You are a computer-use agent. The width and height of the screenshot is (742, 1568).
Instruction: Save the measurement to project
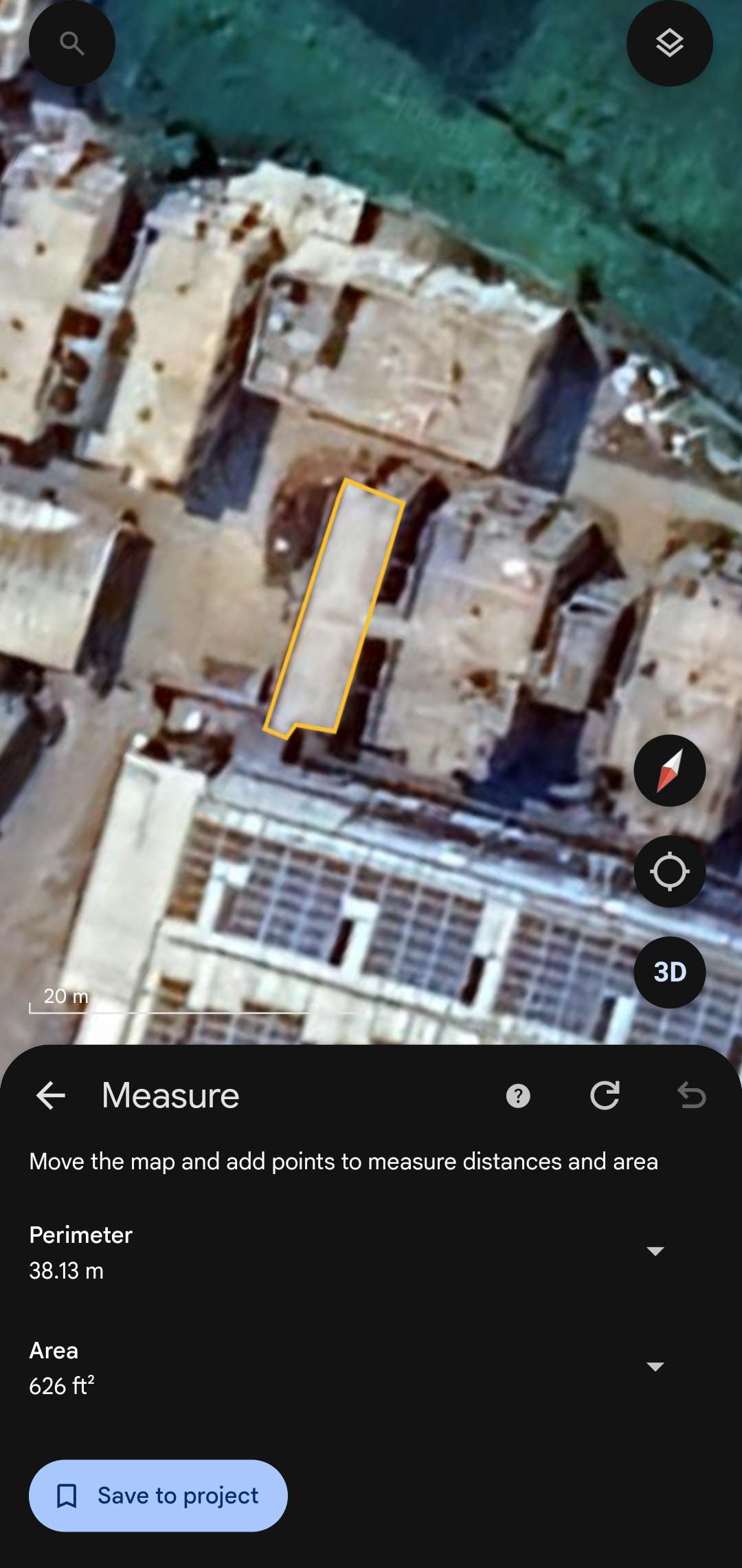click(x=158, y=1495)
